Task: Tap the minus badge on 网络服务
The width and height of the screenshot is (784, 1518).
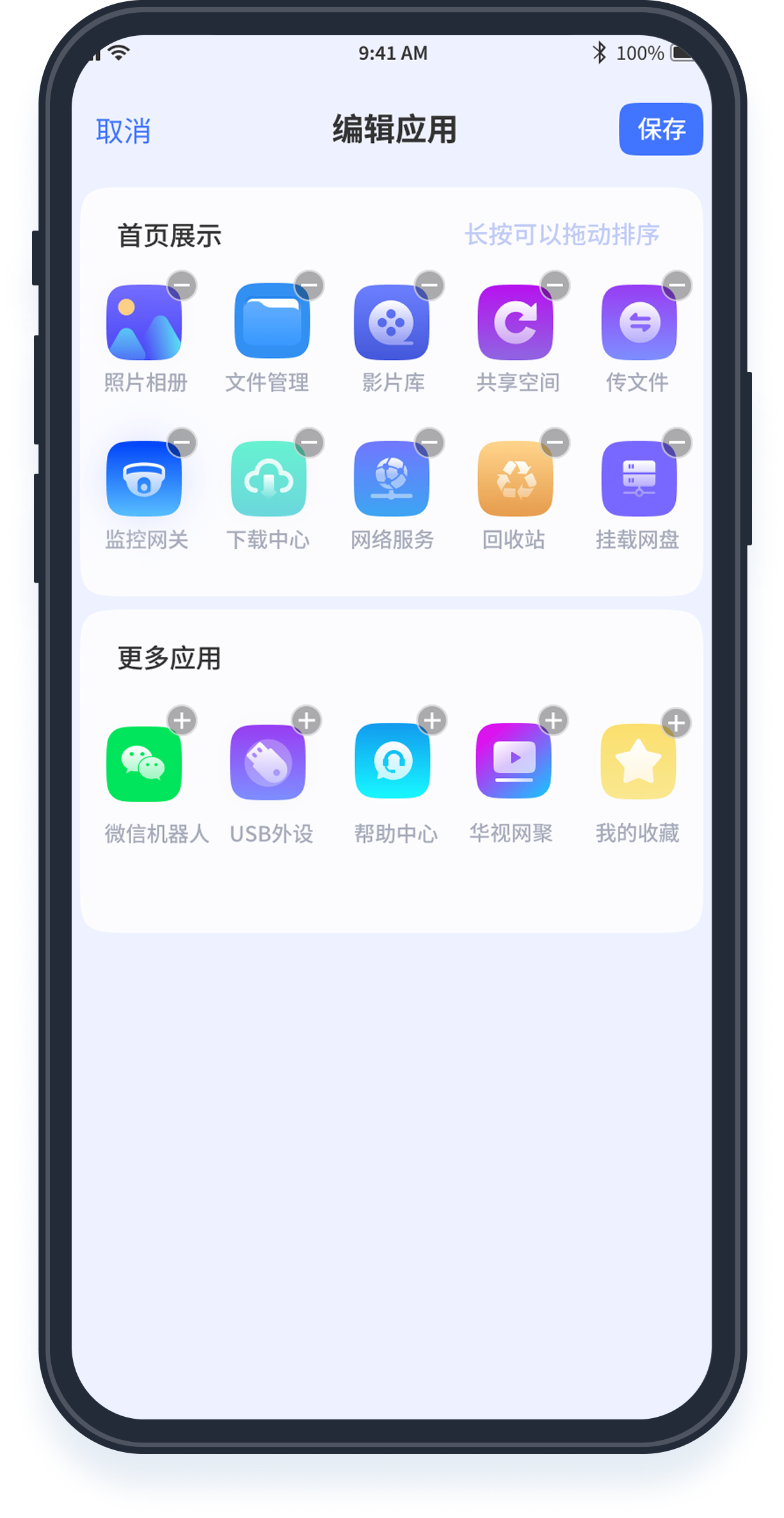Action: (x=429, y=442)
